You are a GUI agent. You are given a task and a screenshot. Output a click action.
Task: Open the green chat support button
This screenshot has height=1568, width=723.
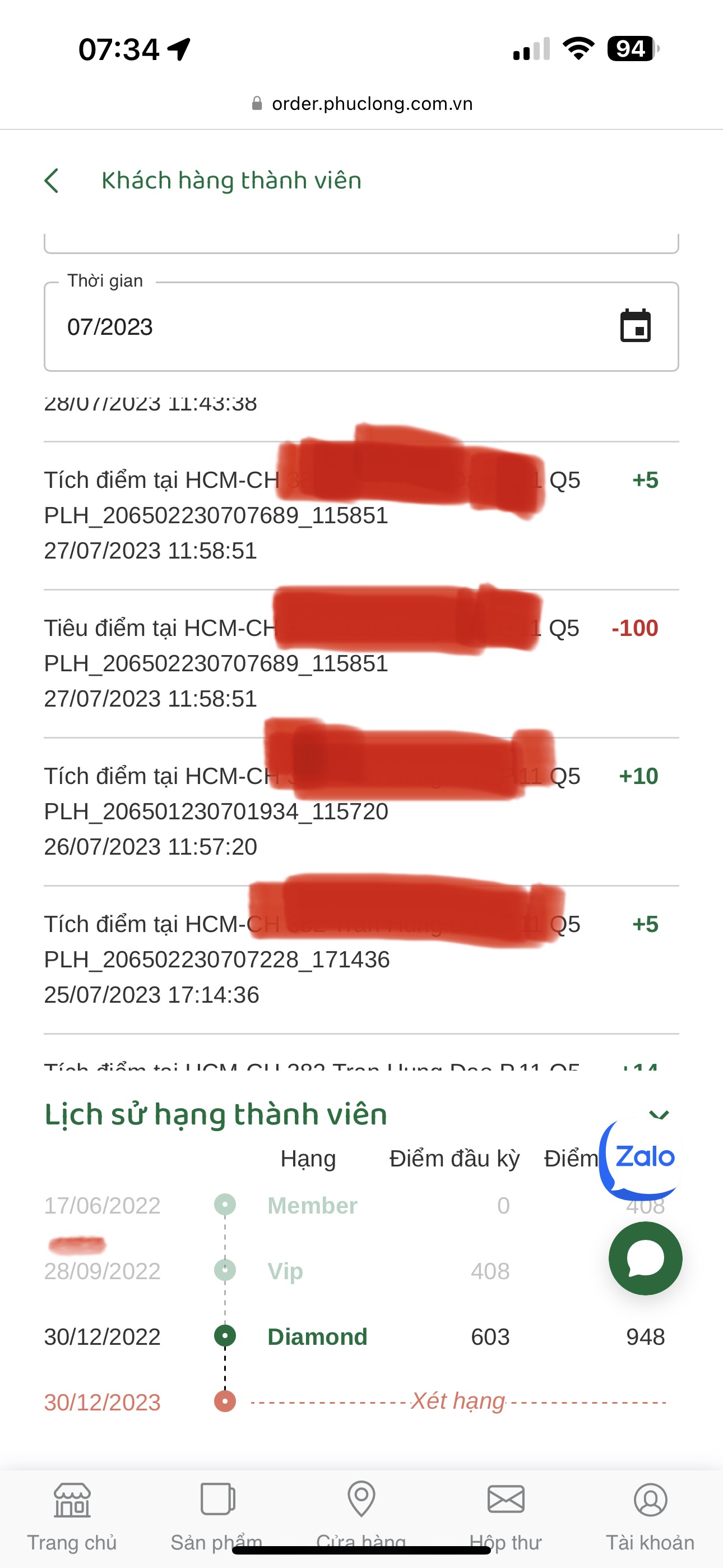click(x=645, y=1257)
